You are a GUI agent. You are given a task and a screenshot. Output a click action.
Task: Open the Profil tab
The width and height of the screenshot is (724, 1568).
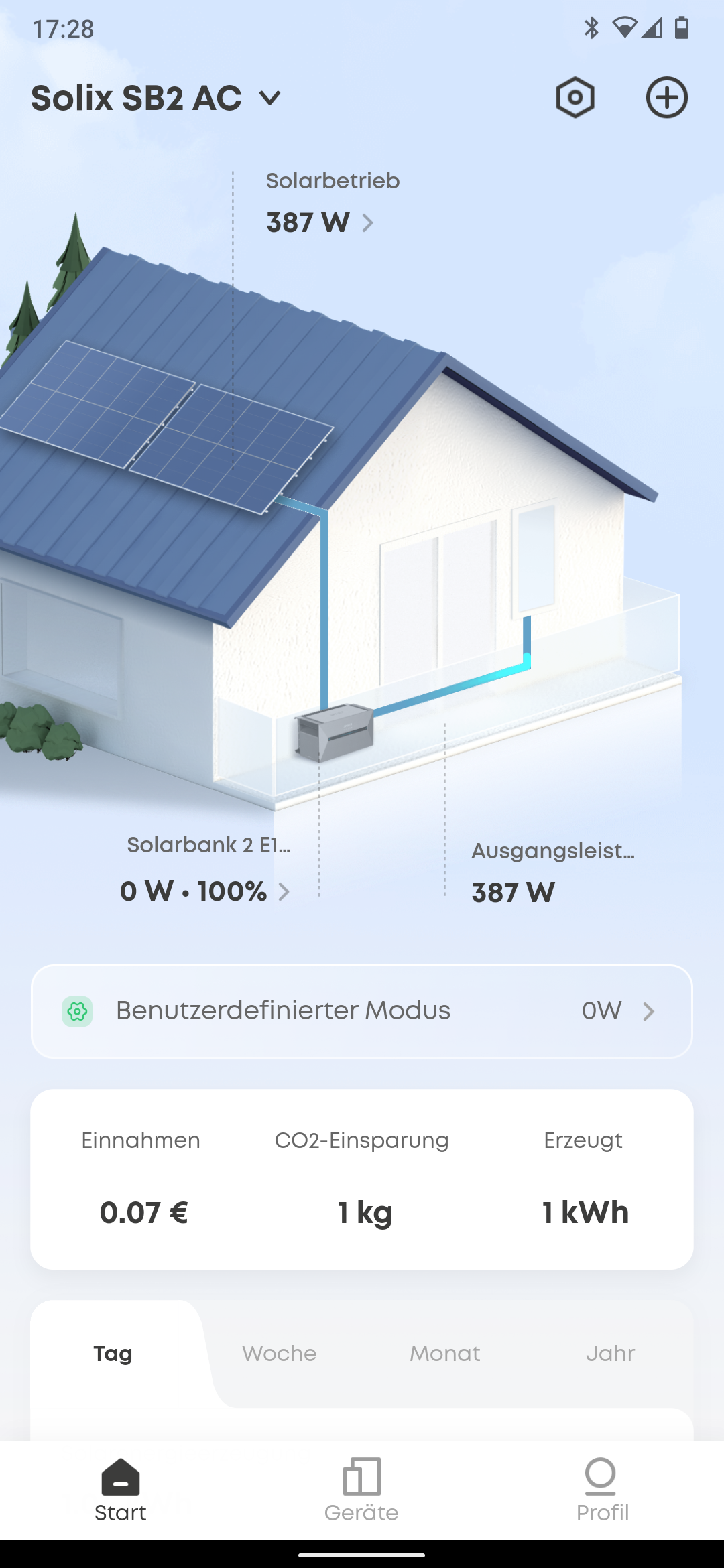[602, 1490]
